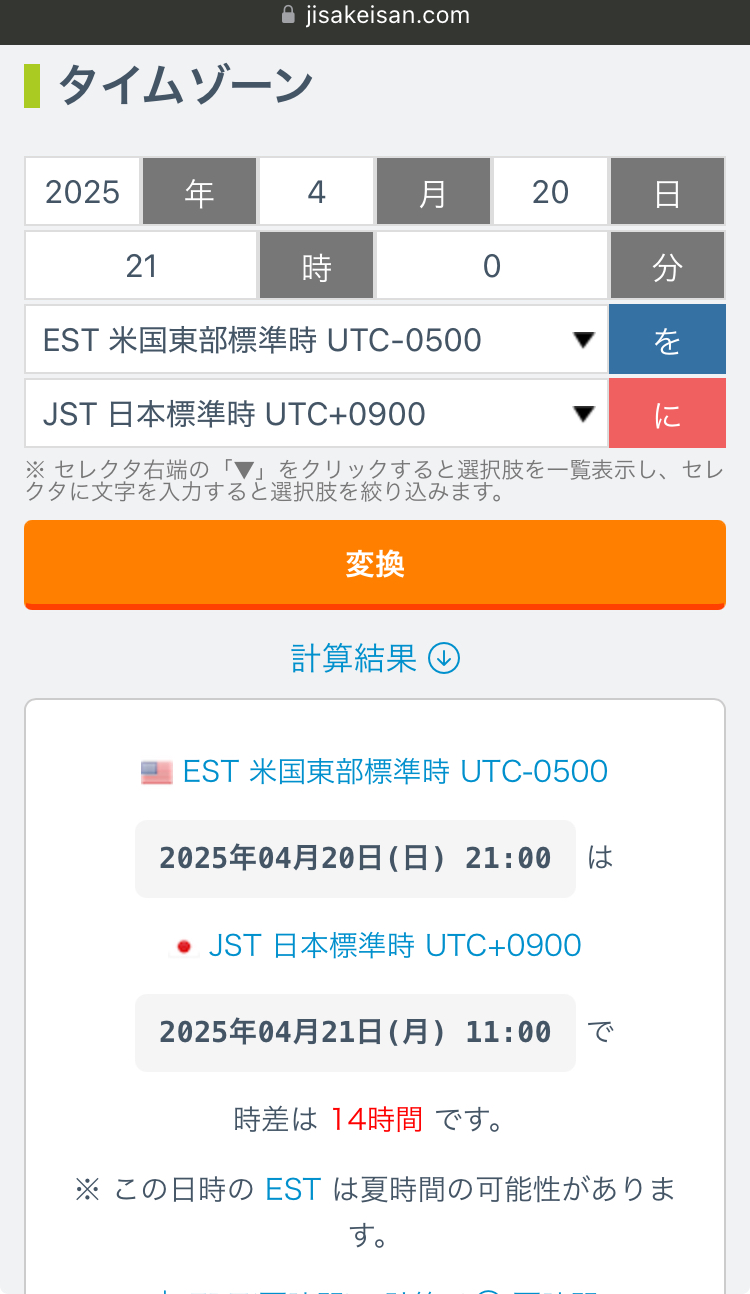Change the hour field showing 21

click(141, 266)
